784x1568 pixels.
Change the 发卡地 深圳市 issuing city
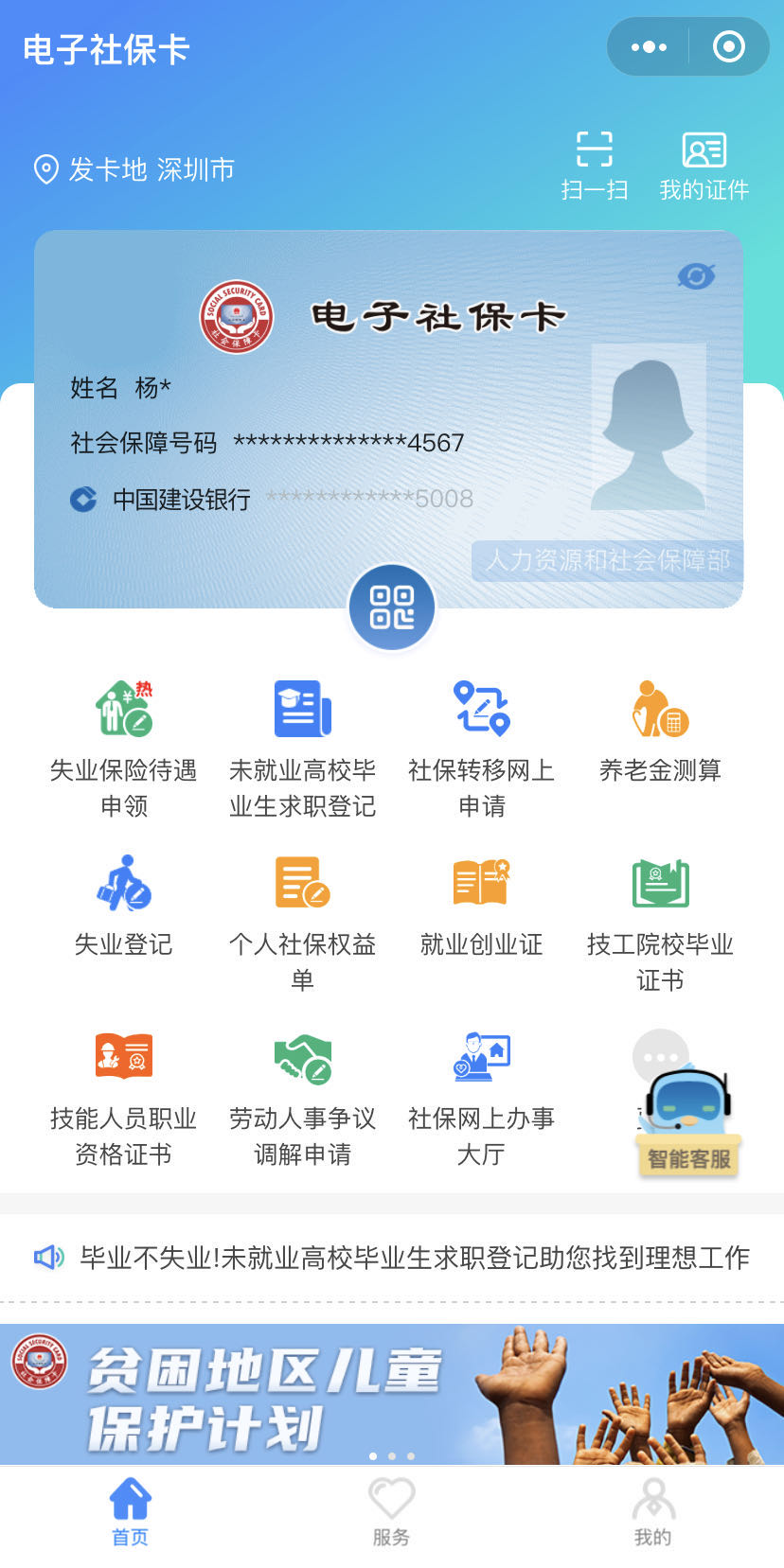click(142, 168)
